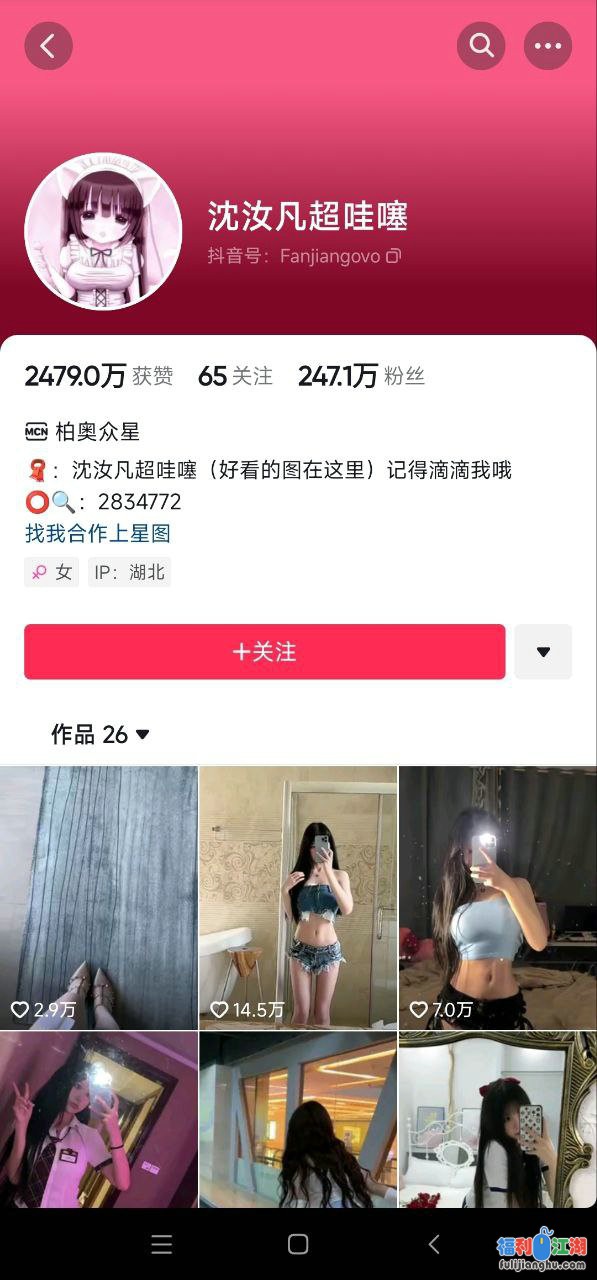
Task: Follow this user with +关注
Action: (x=264, y=652)
